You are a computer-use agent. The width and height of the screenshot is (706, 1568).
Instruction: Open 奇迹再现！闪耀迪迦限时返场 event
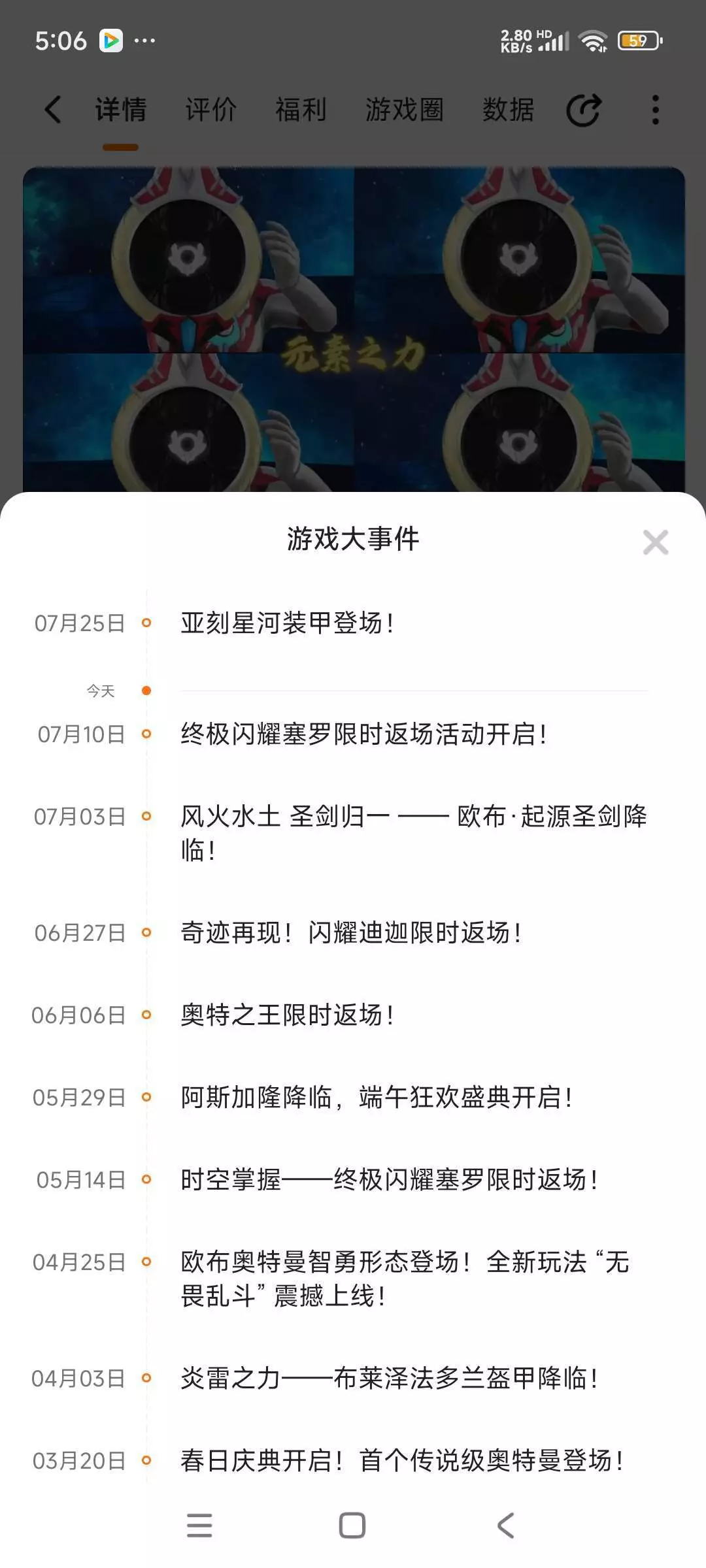(x=351, y=933)
